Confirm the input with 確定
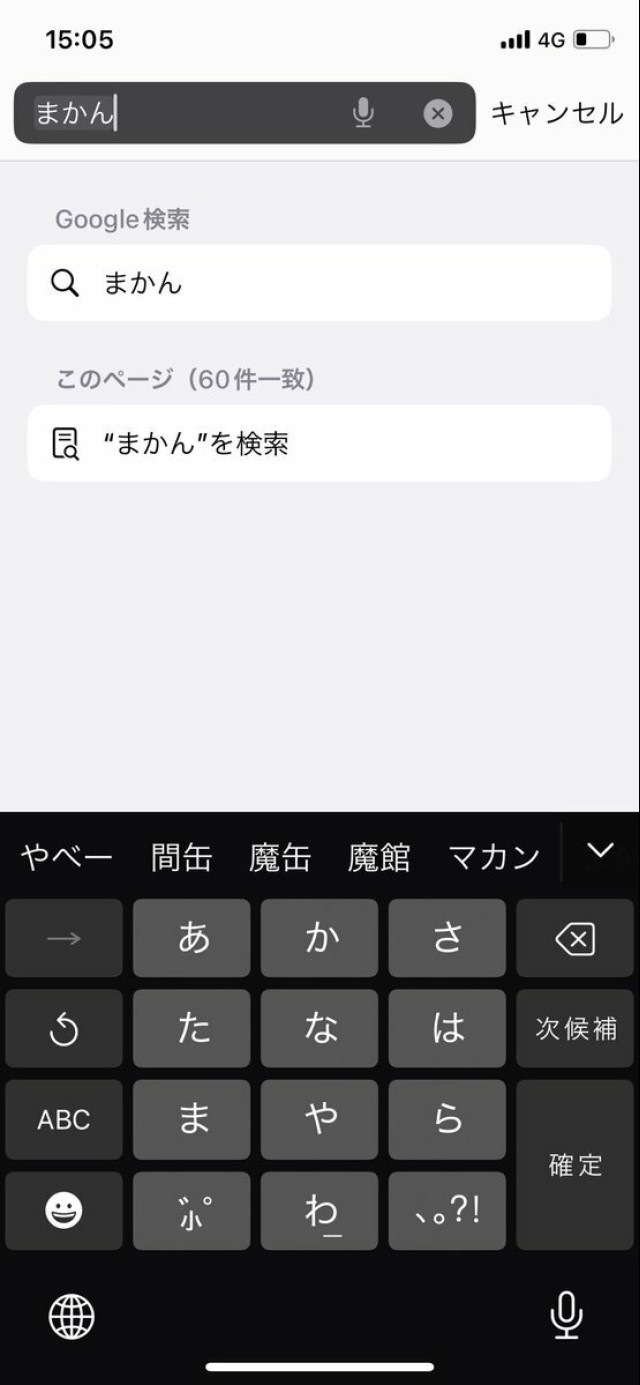This screenshot has height=1385, width=640. click(575, 1164)
